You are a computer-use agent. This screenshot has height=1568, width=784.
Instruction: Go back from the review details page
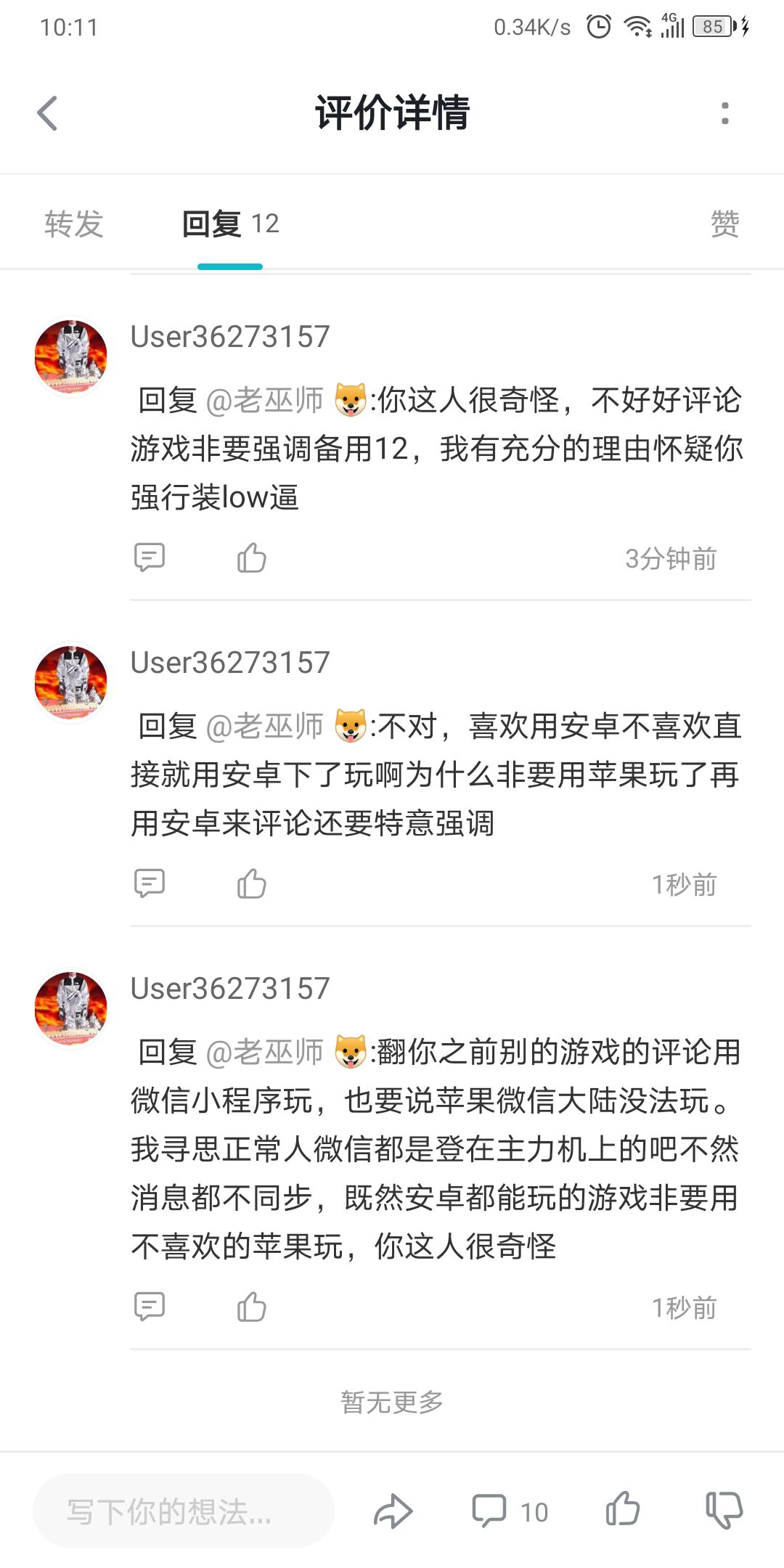tap(47, 113)
